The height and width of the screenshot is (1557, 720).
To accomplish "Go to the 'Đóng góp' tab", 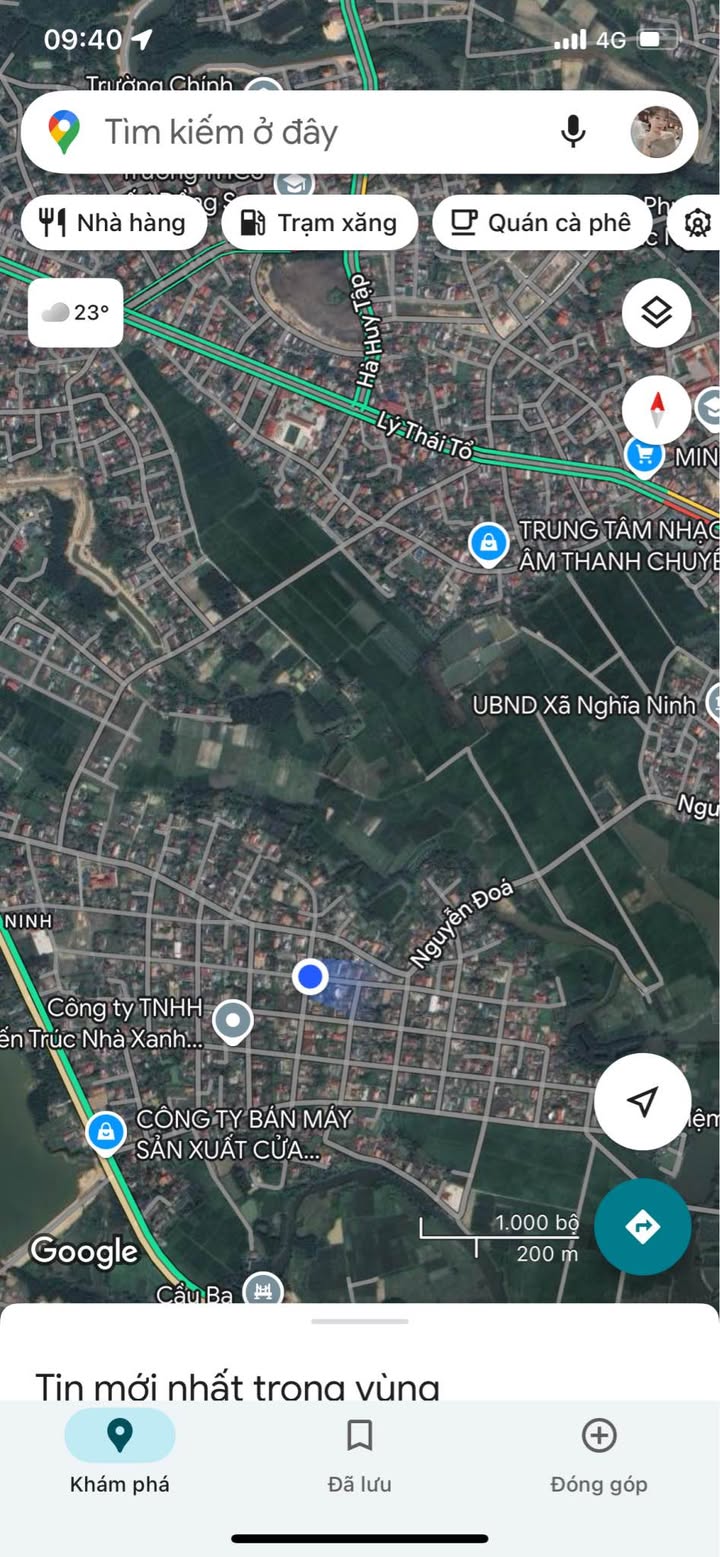I will coord(598,1457).
